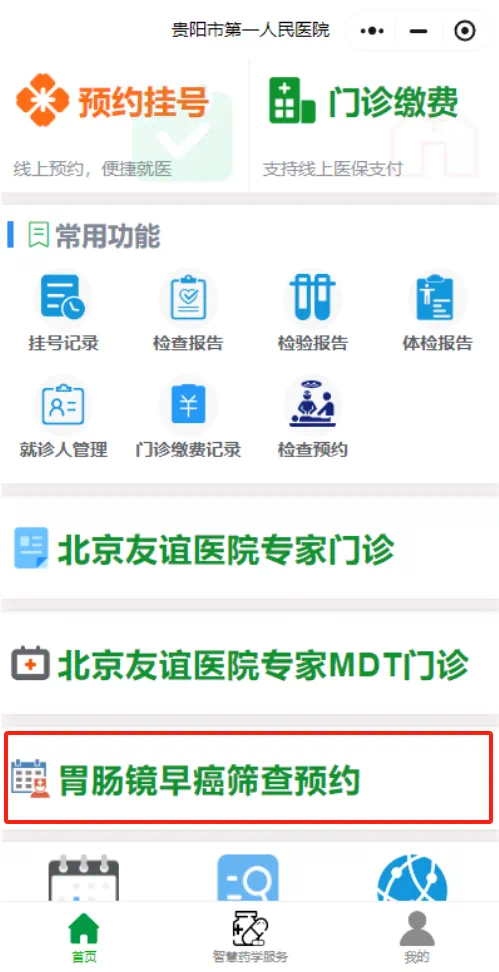Open 预约挂号 appointment registration
The image size is (499, 972).
pos(124,125)
